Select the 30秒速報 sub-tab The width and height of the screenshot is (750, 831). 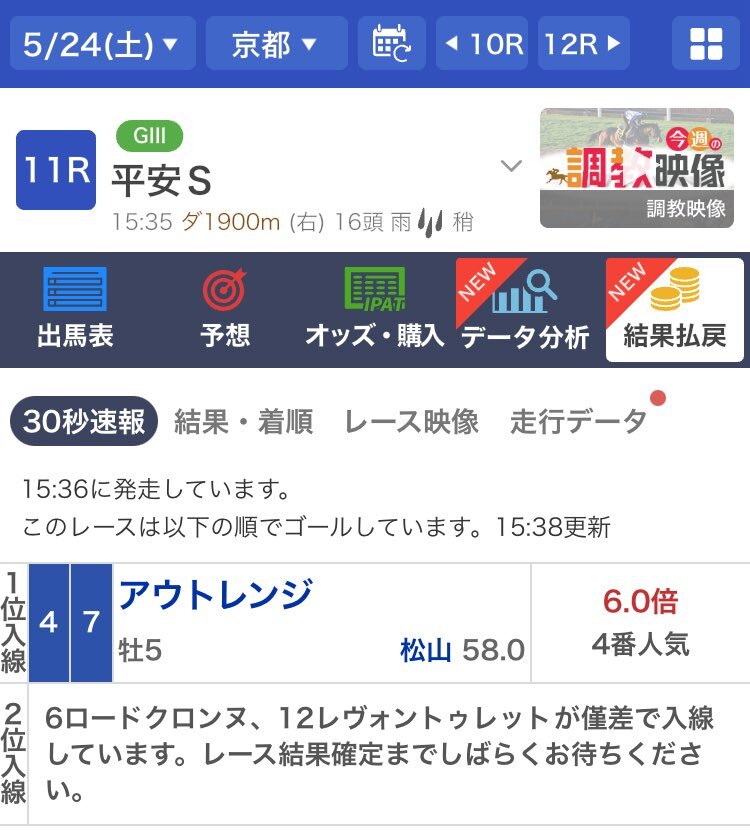pyautogui.click(x=84, y=422)
